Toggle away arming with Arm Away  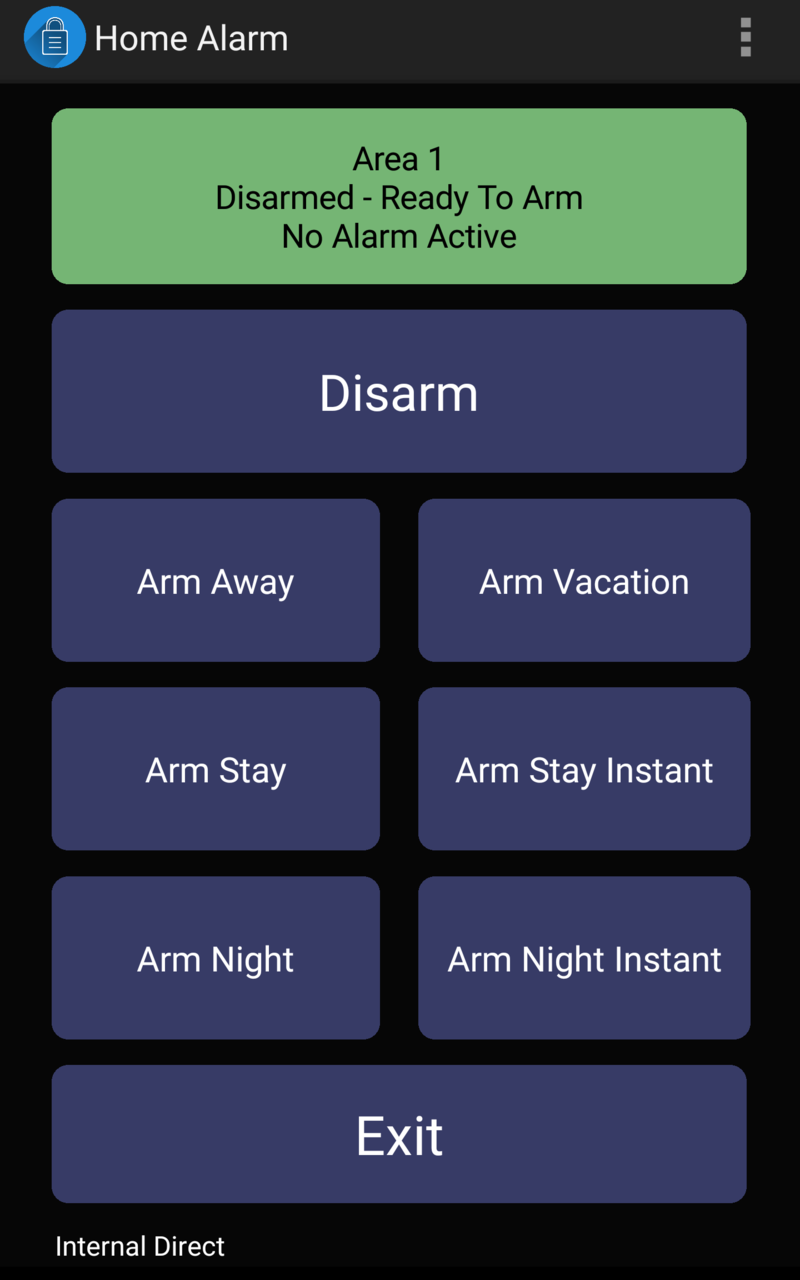[x=215, y=580]
